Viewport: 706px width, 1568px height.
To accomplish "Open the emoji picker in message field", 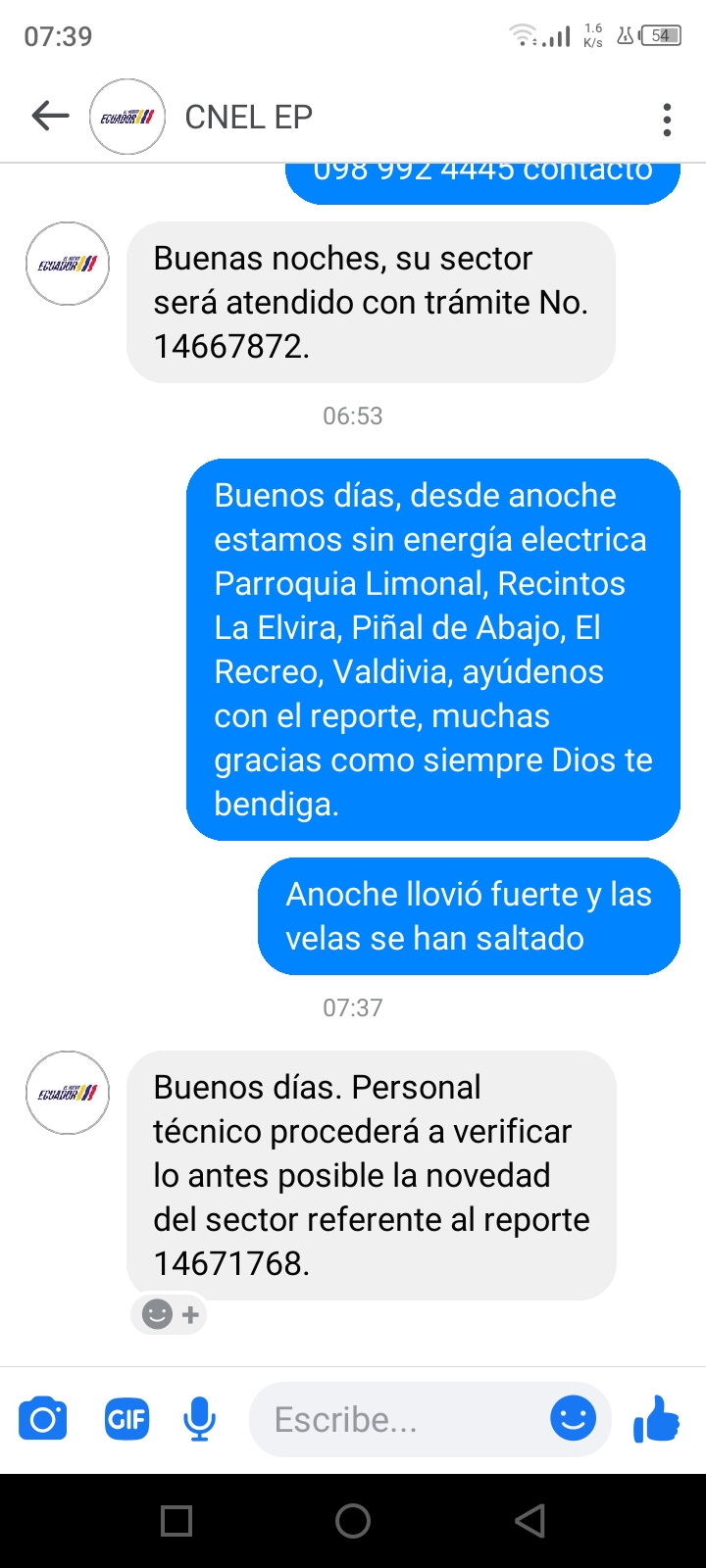I will pos(573,1418).
